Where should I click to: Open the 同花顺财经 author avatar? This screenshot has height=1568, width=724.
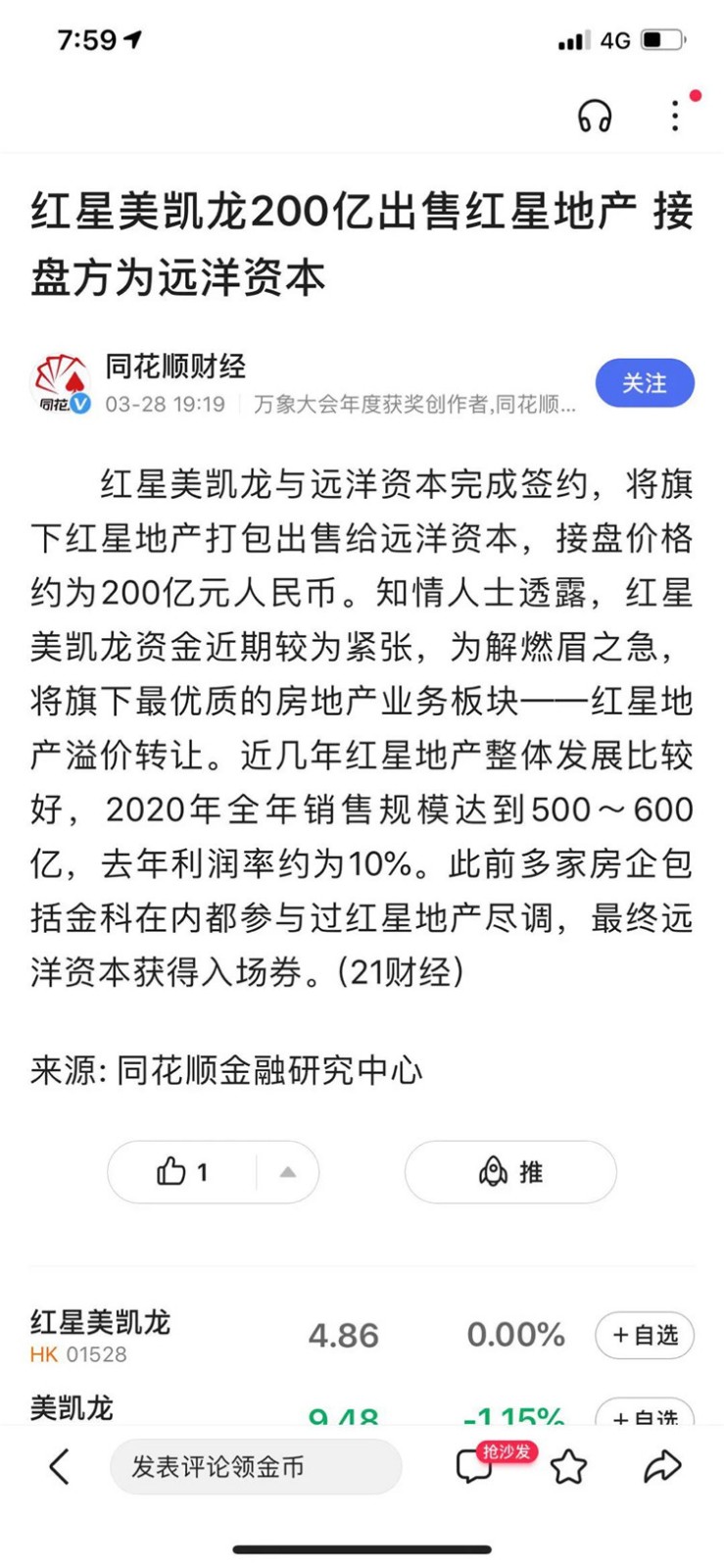[x=62, y=383]
